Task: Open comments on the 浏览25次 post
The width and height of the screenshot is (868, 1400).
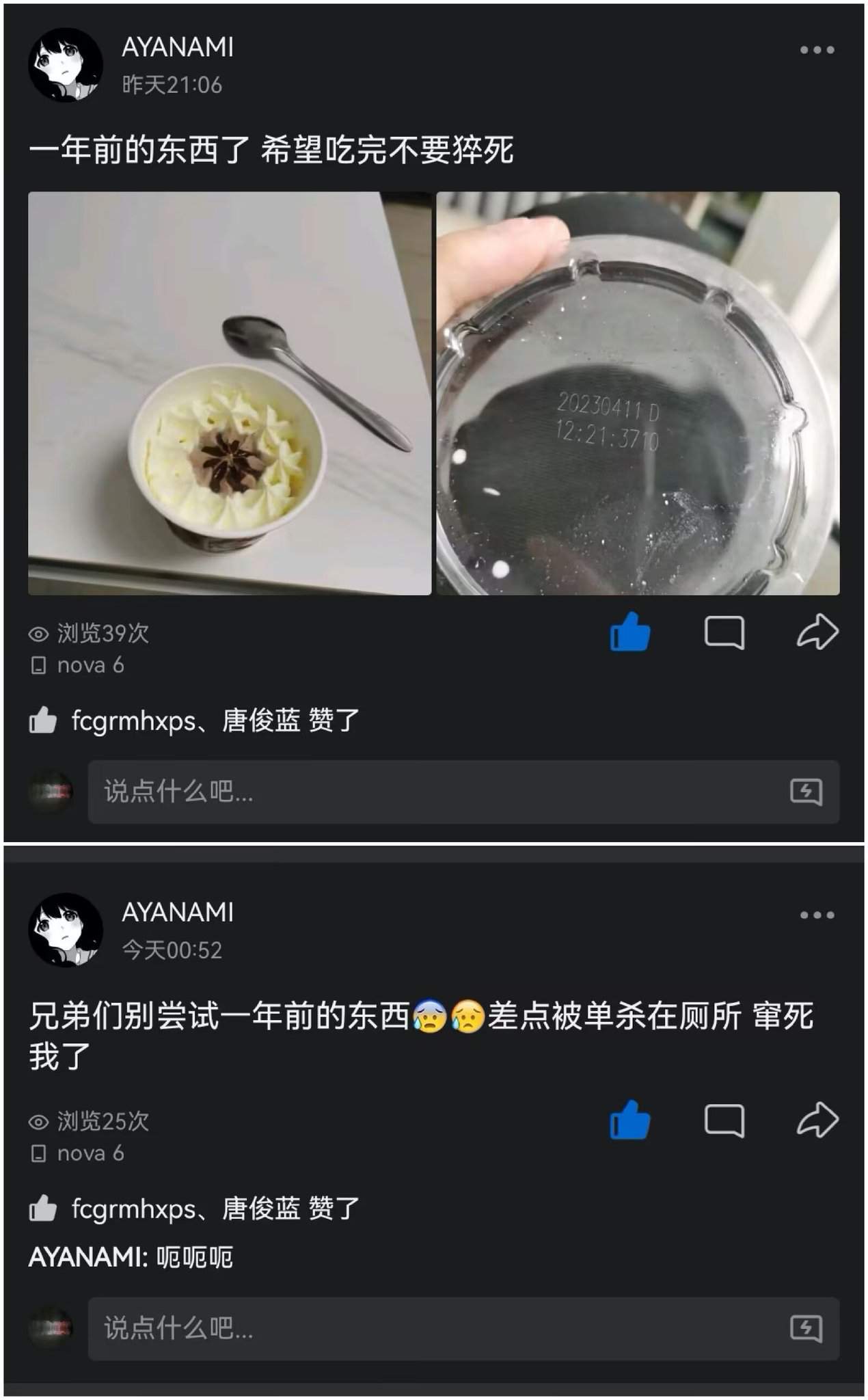Action: click(x=724, y=1120)
